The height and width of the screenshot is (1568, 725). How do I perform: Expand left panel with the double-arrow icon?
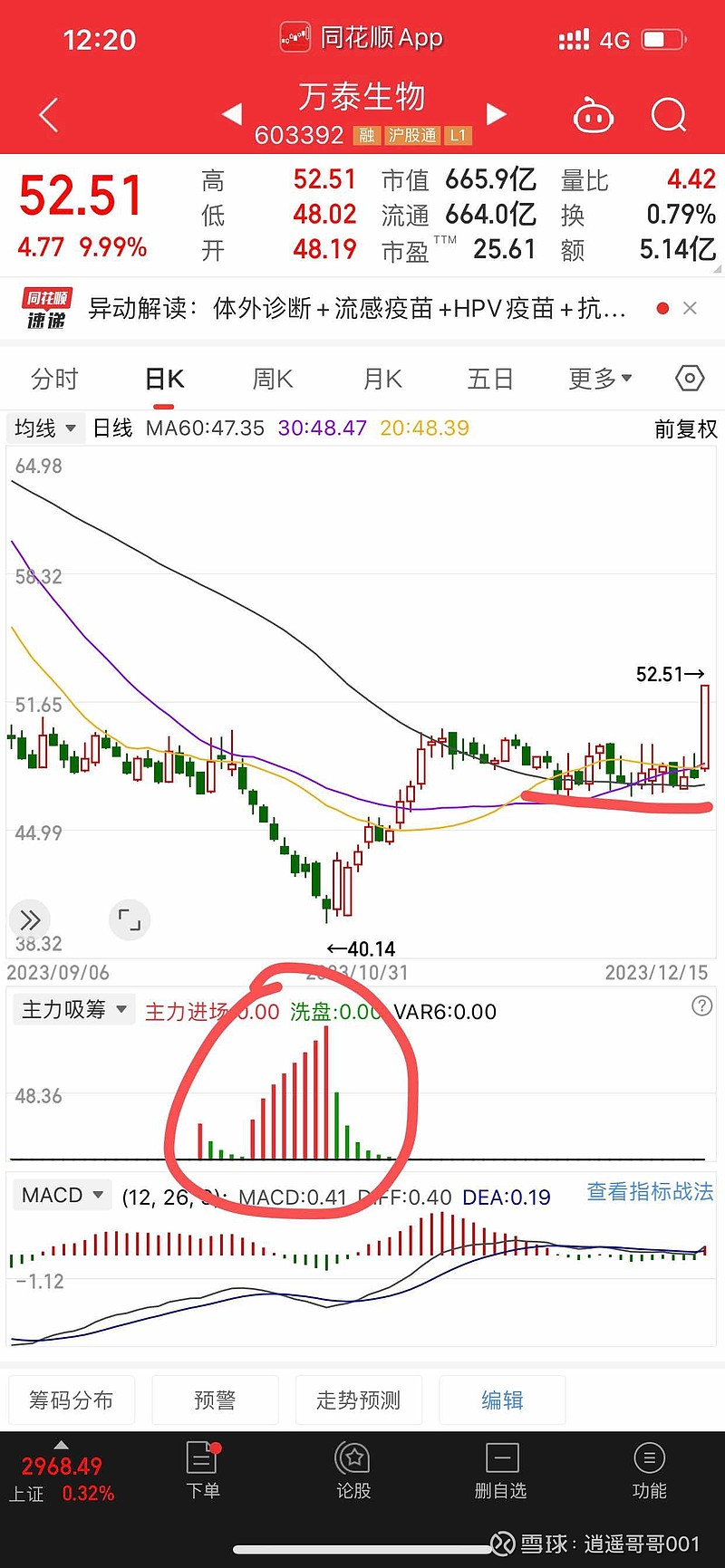tap(30, 919)
